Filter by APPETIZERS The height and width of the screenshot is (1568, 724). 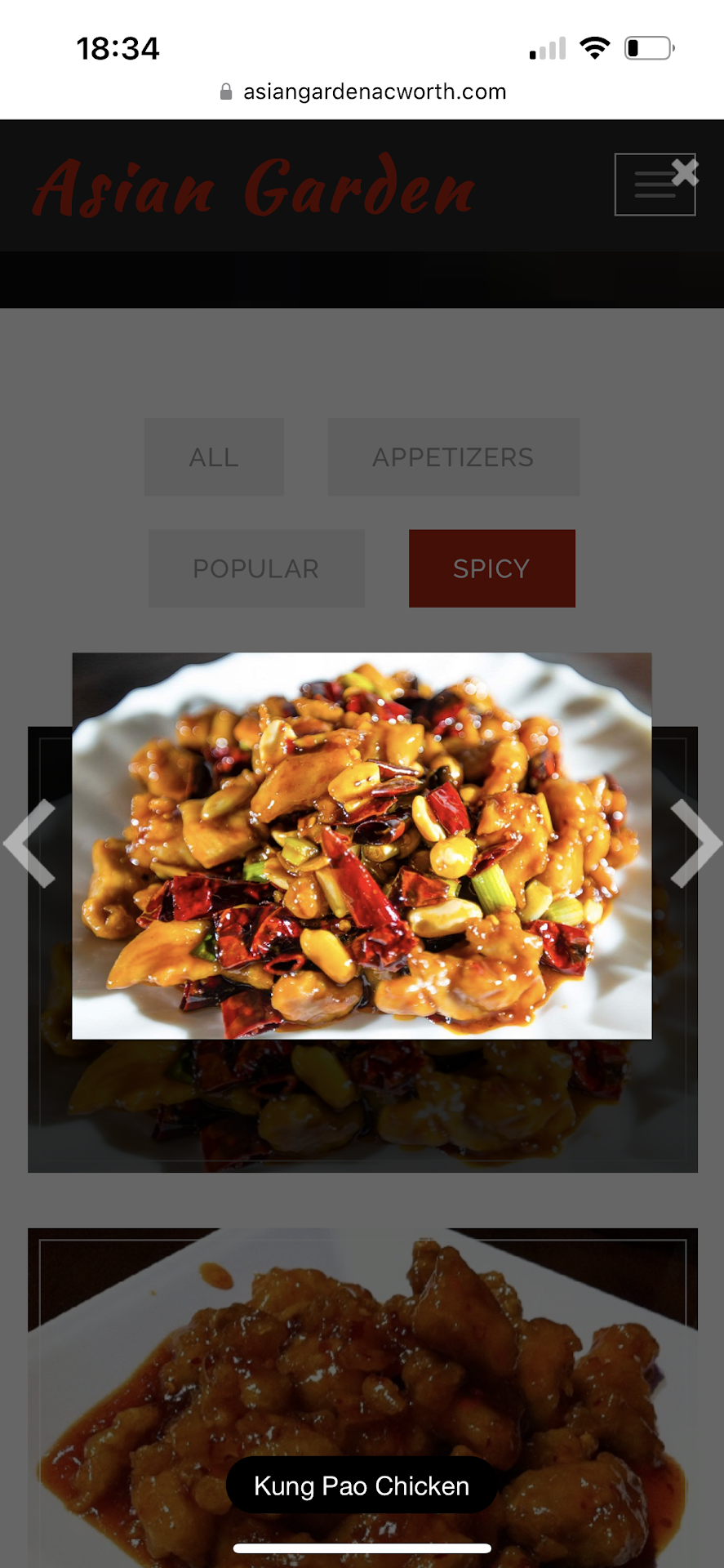click(x=453, y=457)
